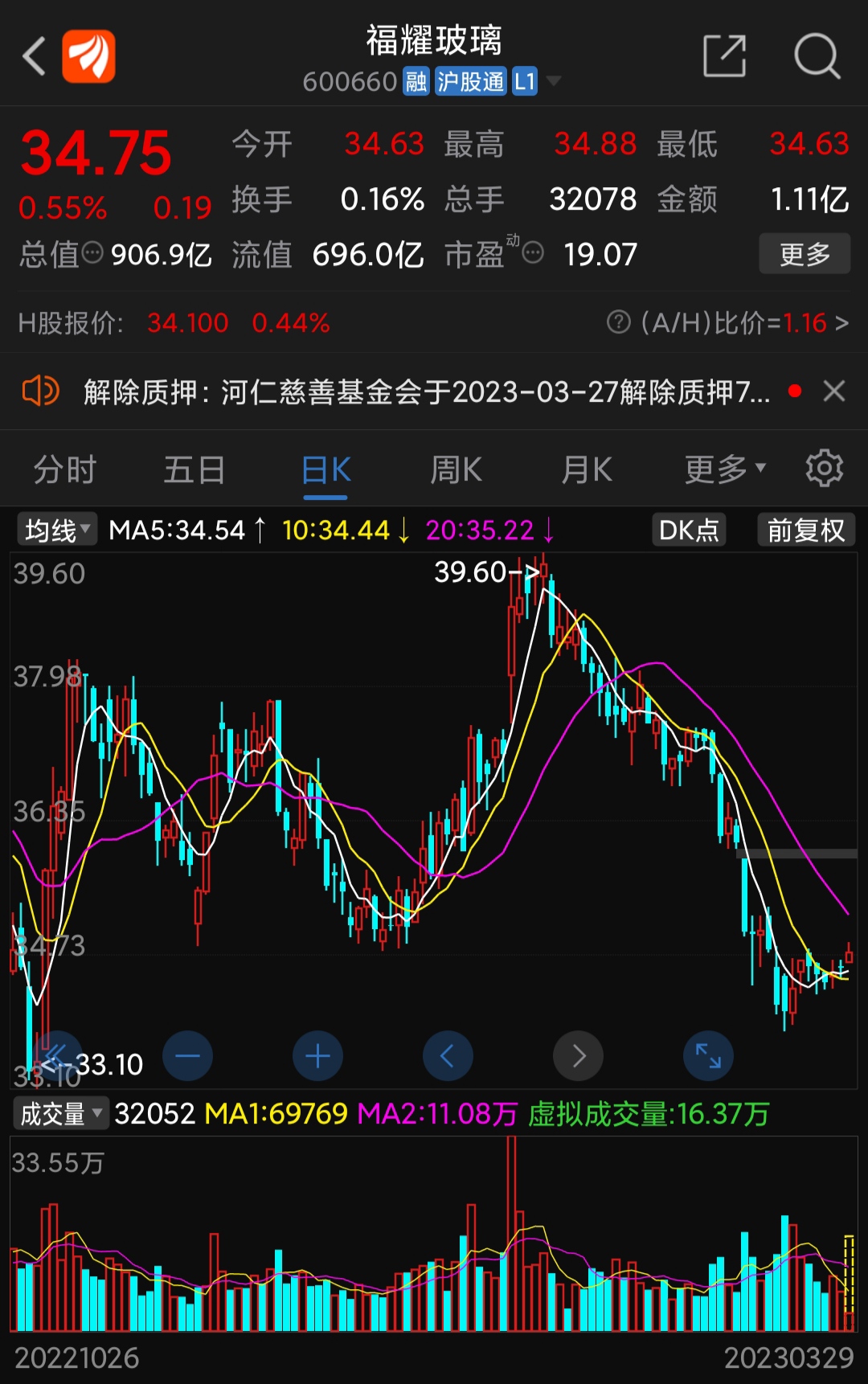Zoom out of chart with the minus icon
Viewport: 868px width, 1384px height.
[187, 1056]
